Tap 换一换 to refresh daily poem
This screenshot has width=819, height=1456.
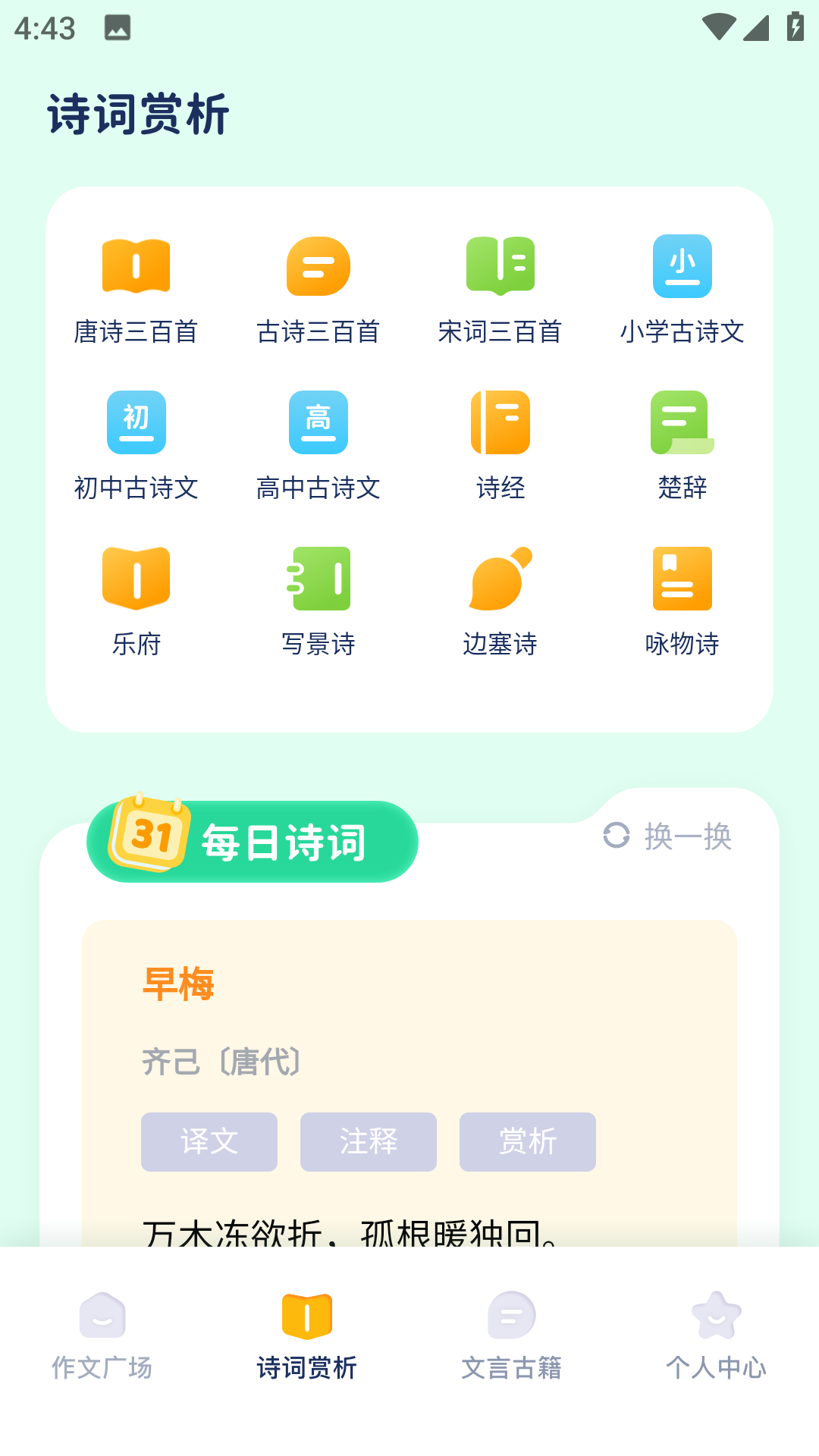click(668, 836)
